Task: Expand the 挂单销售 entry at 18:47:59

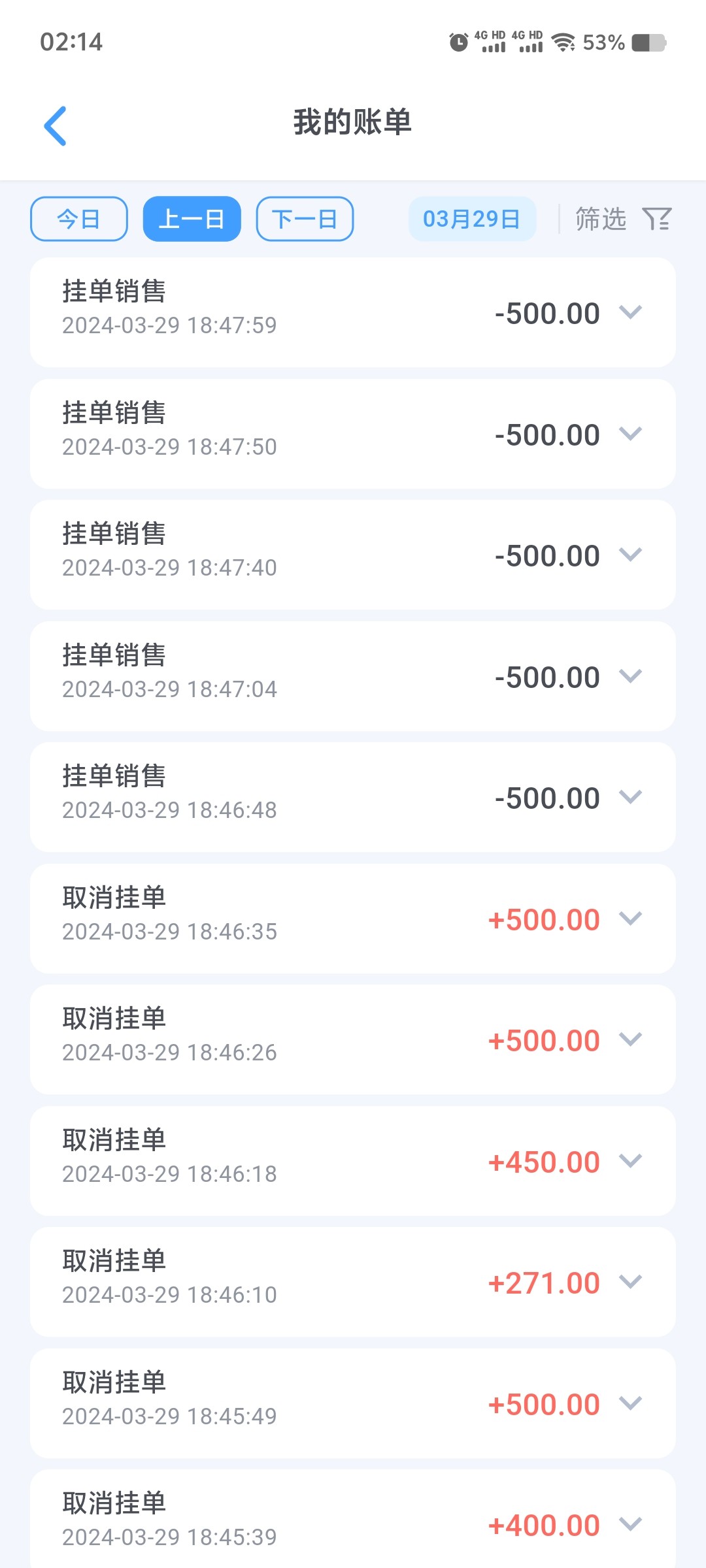Action: click(x=630, y=314)
